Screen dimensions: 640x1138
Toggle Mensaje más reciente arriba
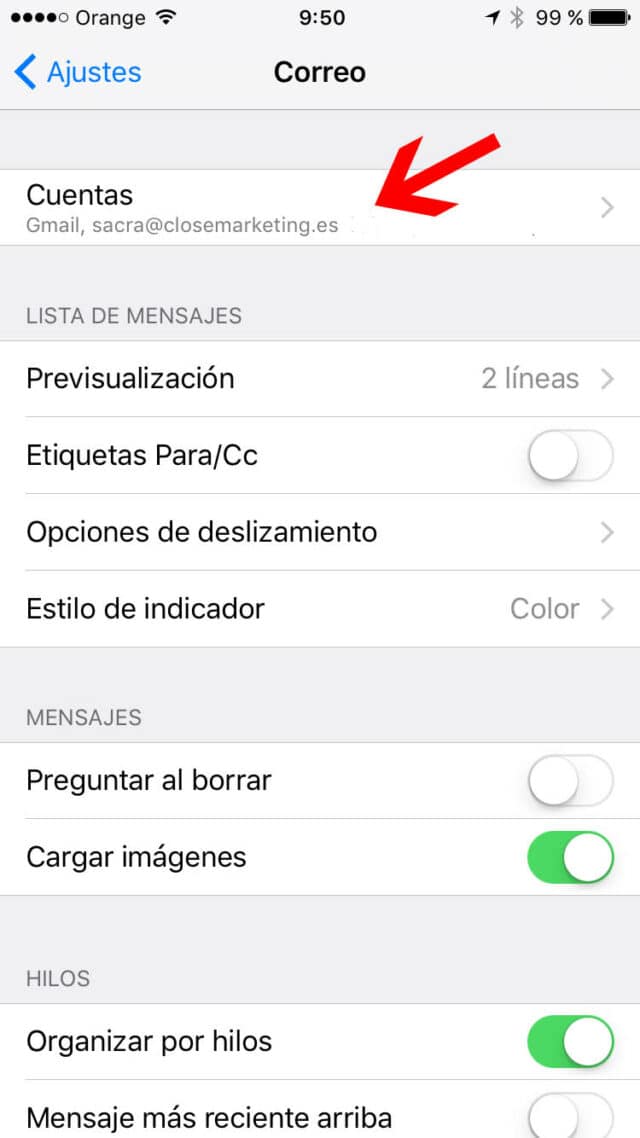570,1116
